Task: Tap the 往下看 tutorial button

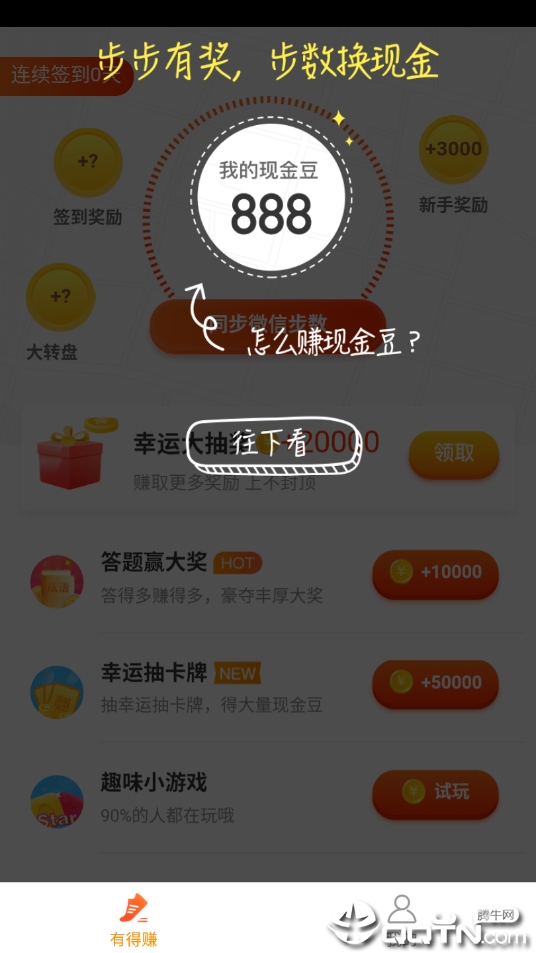Action: click(273, 446)
